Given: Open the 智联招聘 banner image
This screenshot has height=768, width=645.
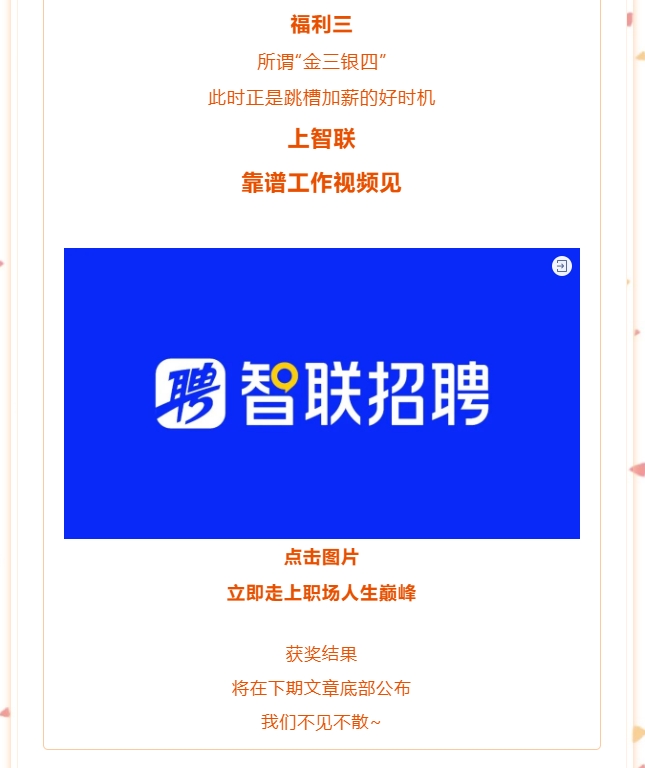Looking at the screenshot, I should click(321, 393).
